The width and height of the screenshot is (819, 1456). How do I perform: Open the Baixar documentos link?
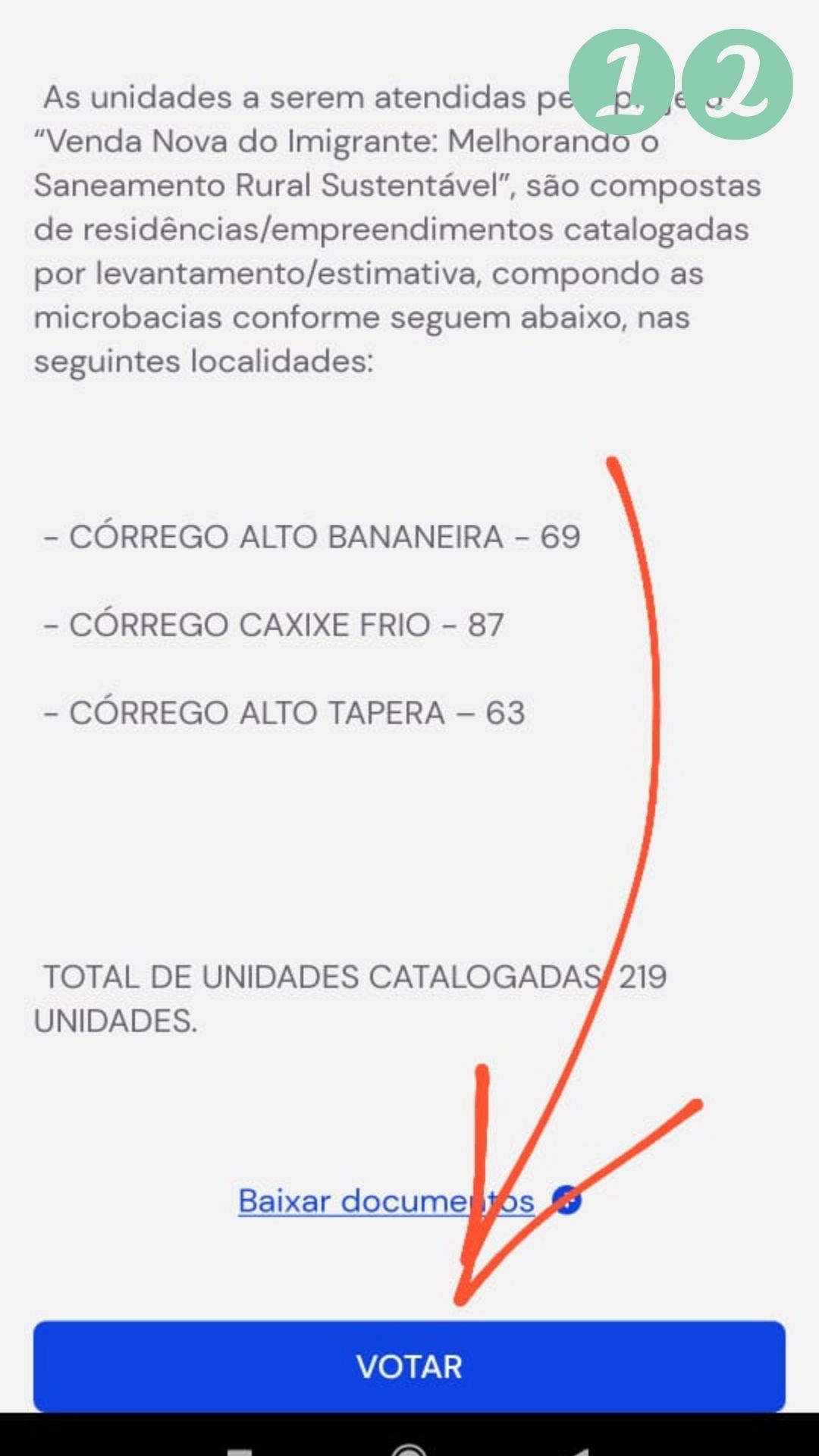(x=387, y=1201)
